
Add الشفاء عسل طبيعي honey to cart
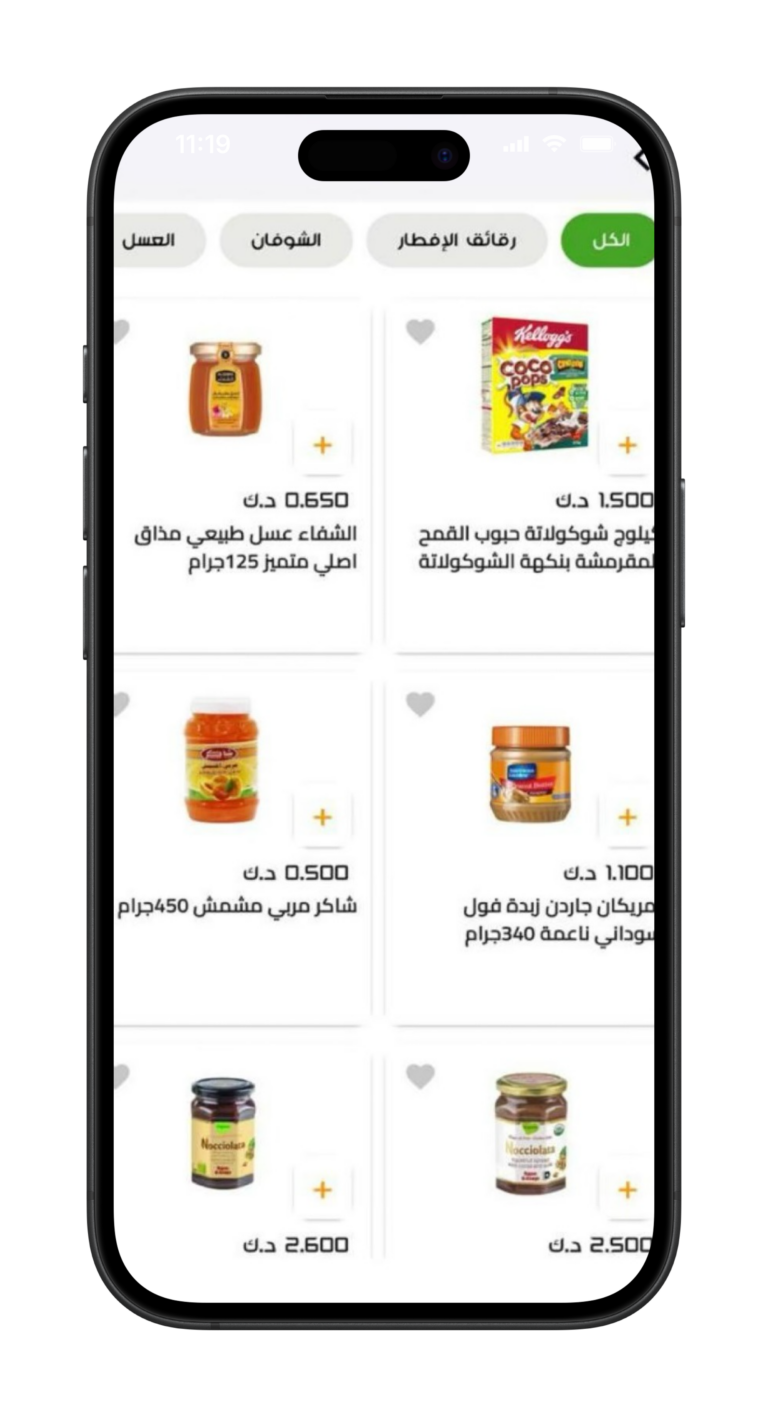click(322, 445)
